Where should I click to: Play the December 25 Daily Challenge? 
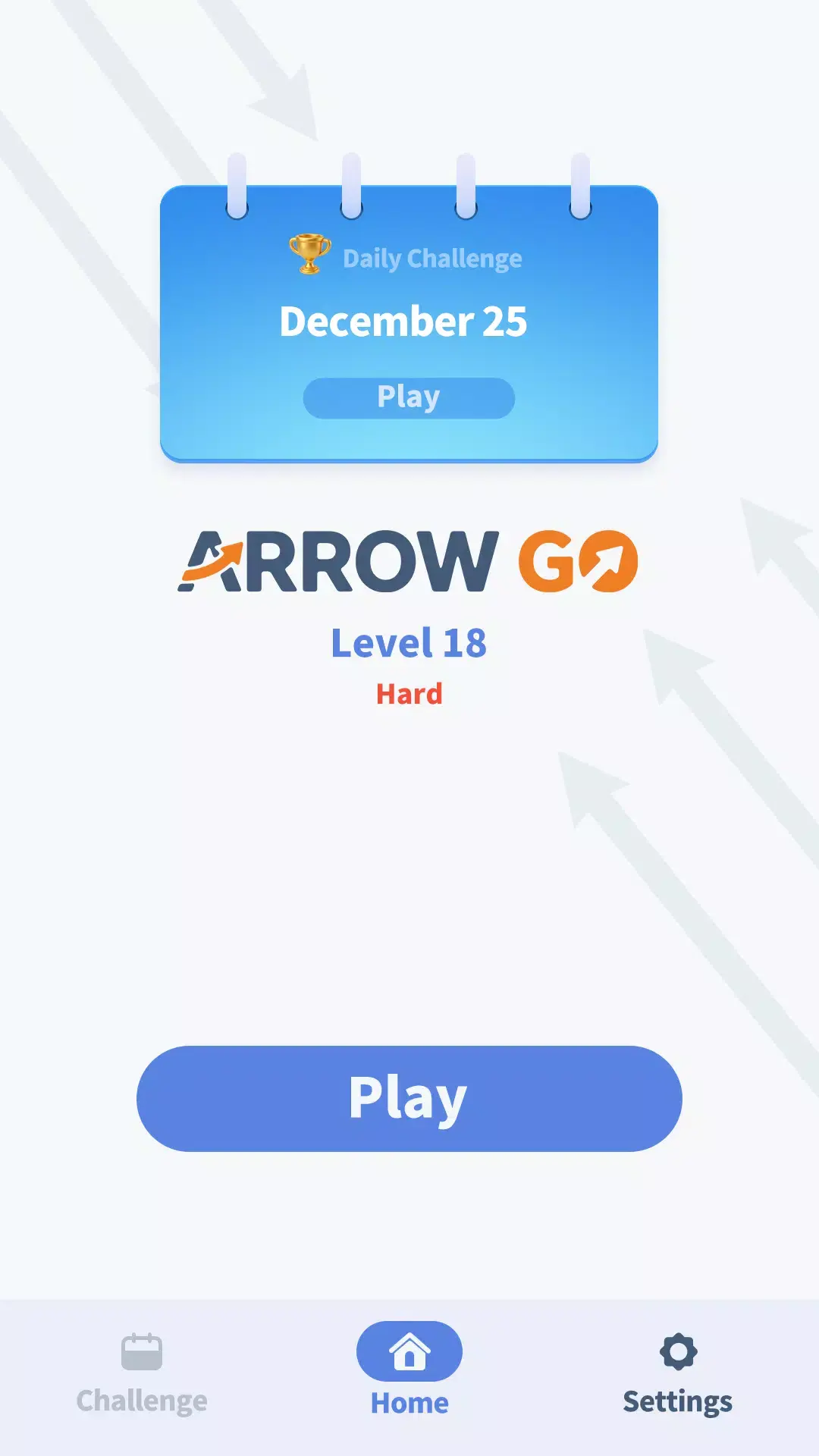(x=409, y=397)
